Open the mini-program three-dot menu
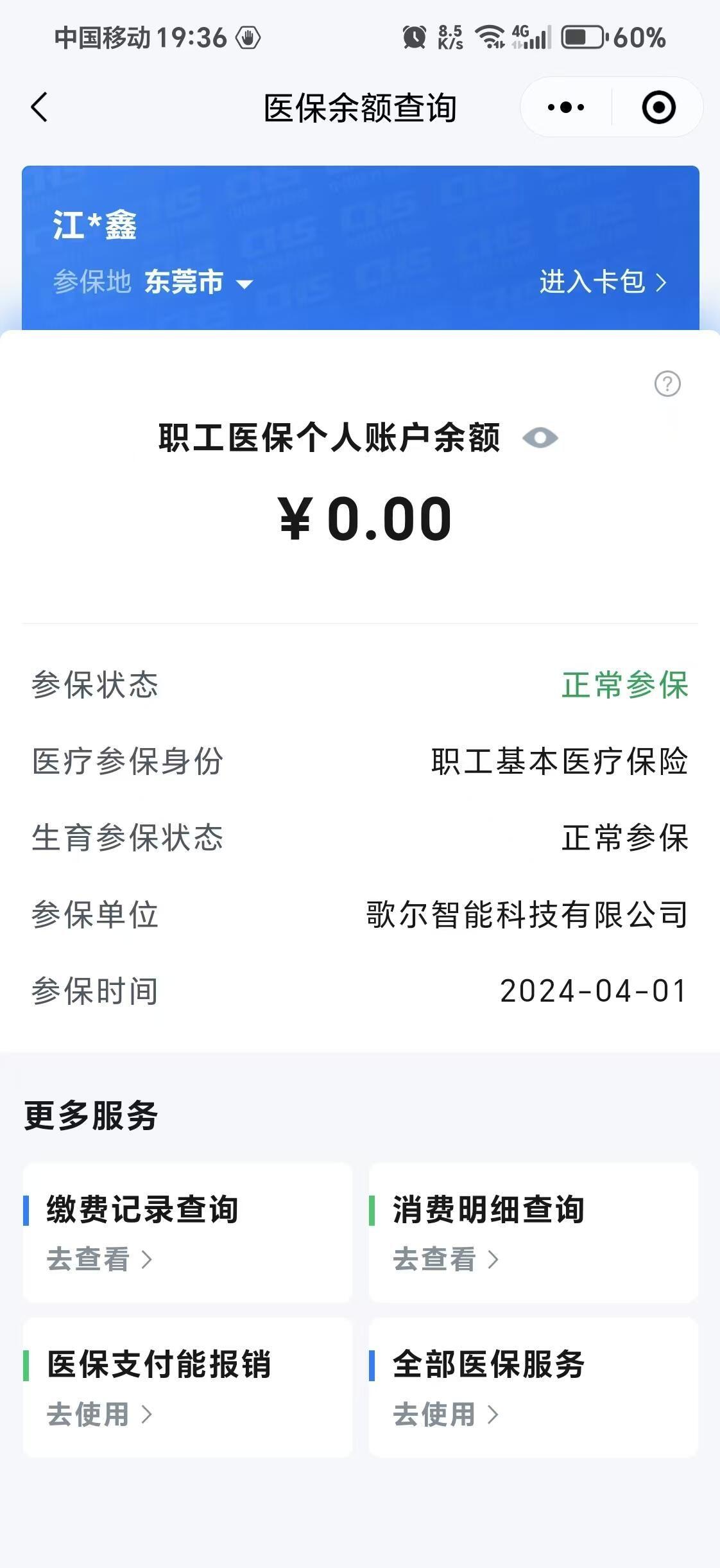Image resolution: width=720 pixels, height=1568 pixels. (x=566, y=107)
